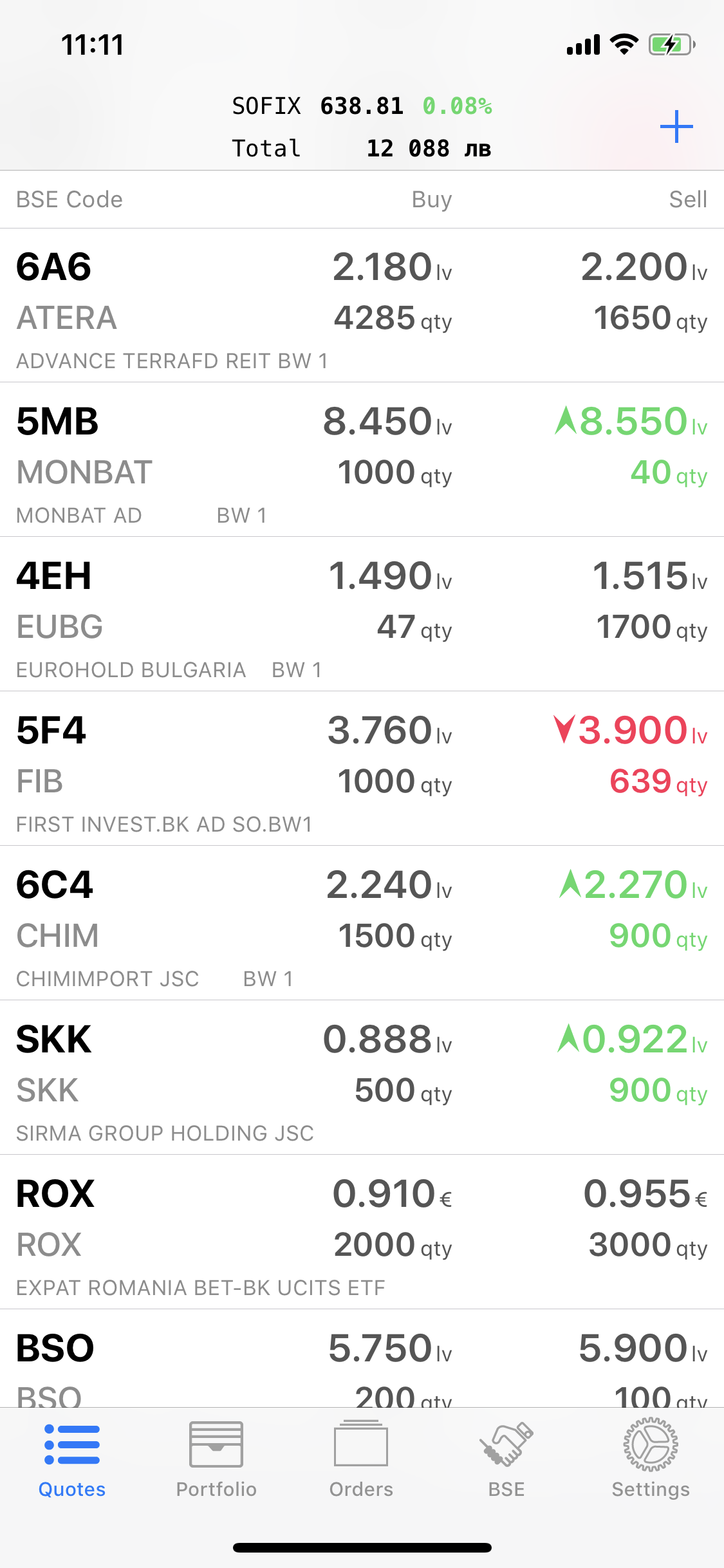Select the 5F4 FIB quote row
This screenshot has width=724, height=1568.
[362, 769]
